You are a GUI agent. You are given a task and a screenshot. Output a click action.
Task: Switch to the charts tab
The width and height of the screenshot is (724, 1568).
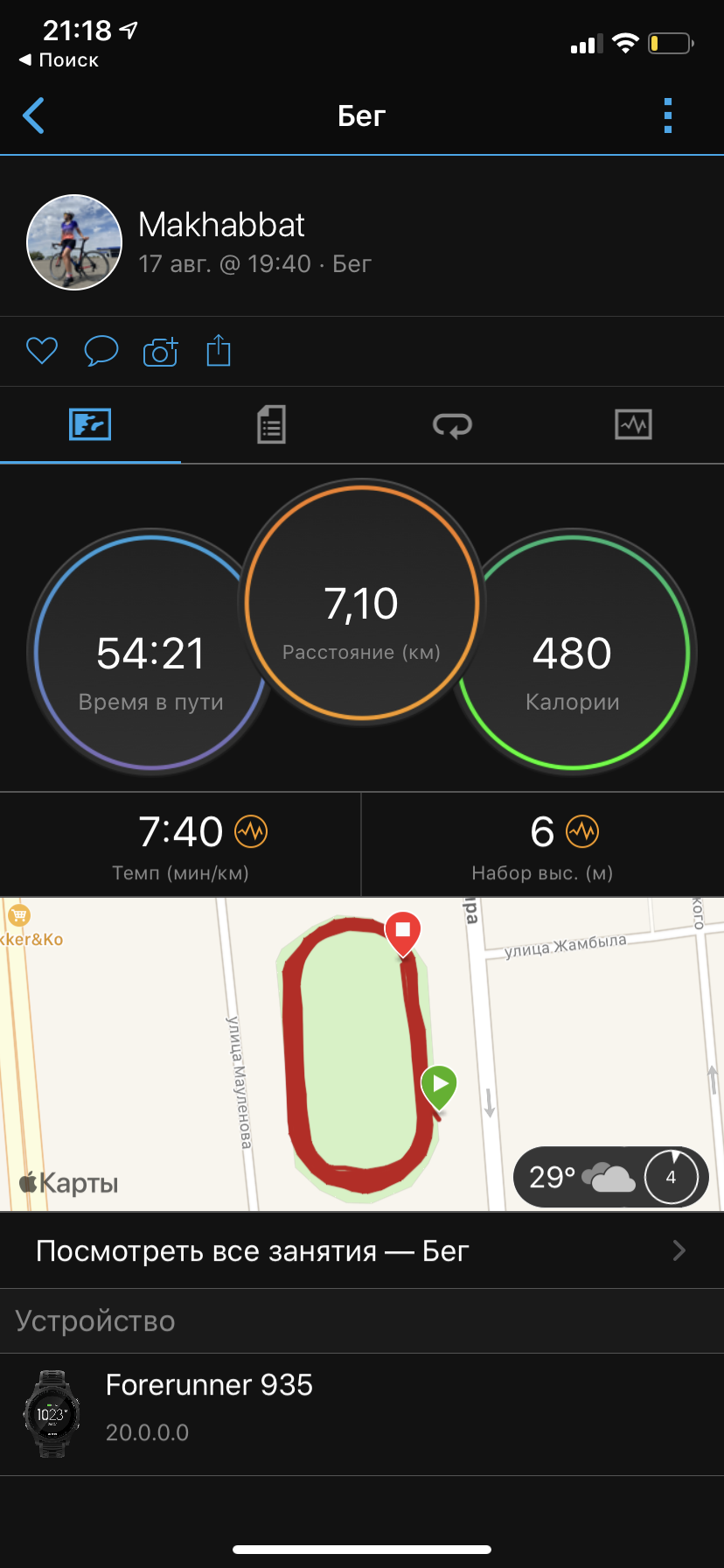(633, 425)
